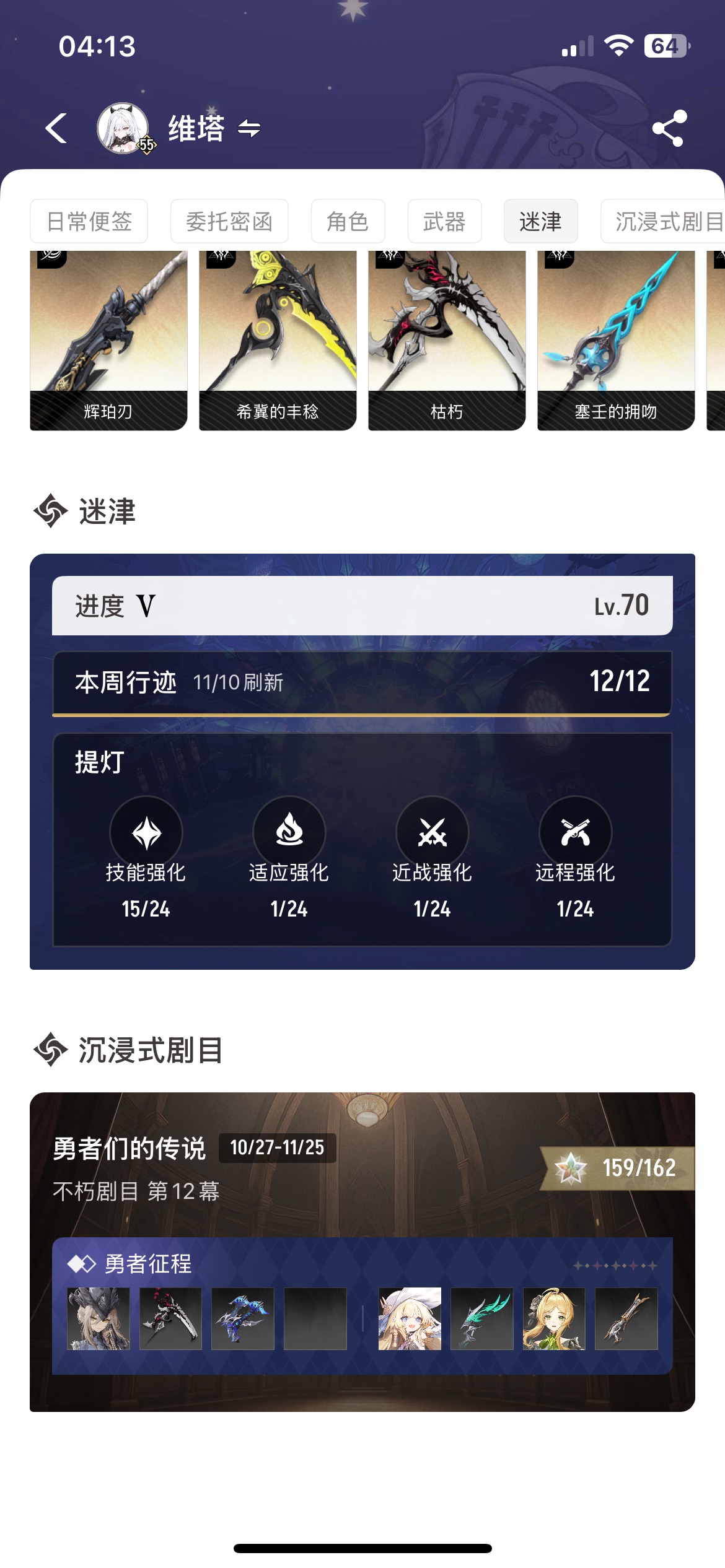Select the 委托密函 tab
Screen dimensions: 725x1568
pyautogui.click(x=229, y=222)
